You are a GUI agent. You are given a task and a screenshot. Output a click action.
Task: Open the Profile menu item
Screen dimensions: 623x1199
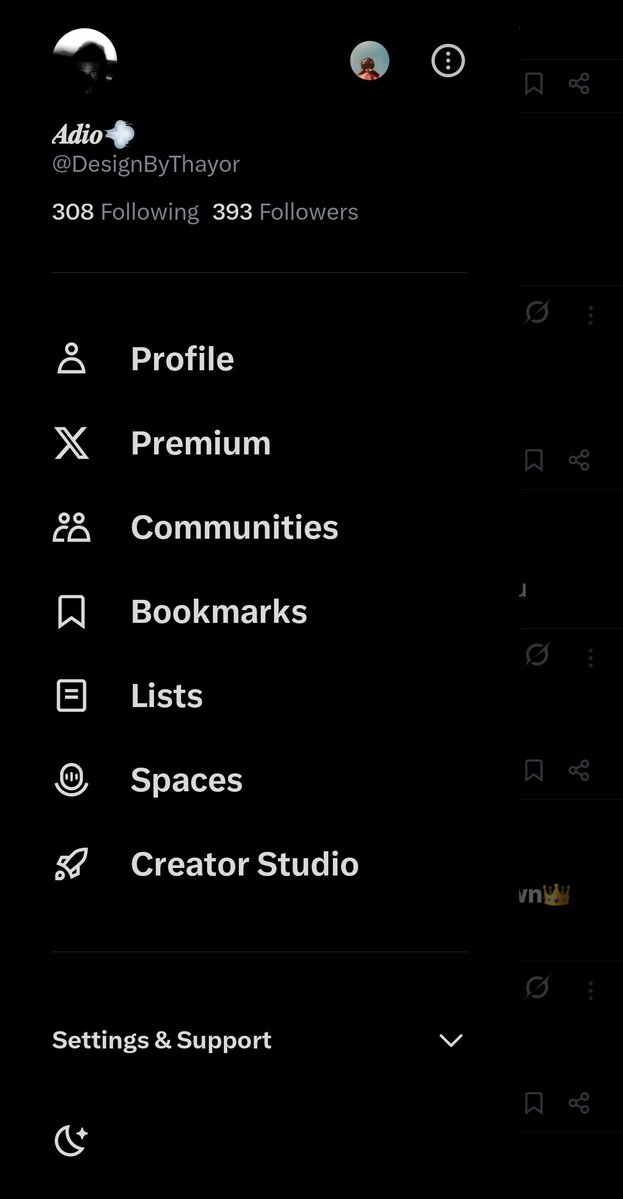(182, 359)
